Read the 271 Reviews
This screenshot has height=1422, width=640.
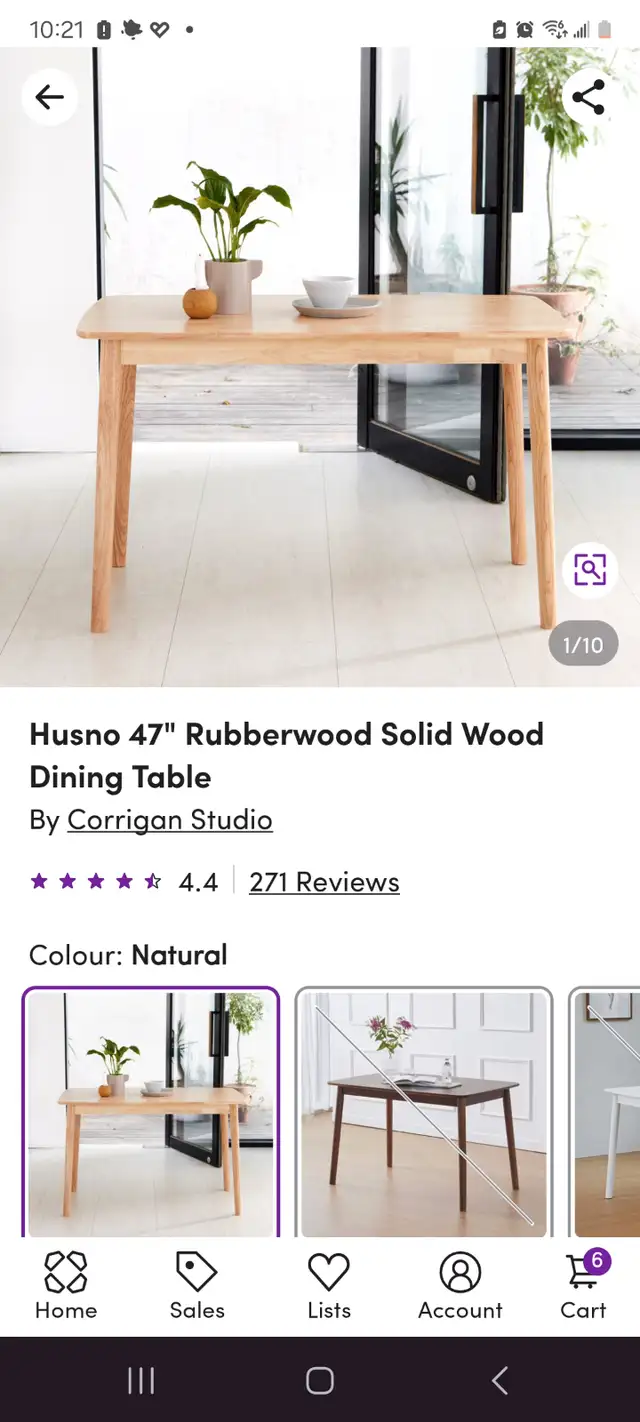[324, 882]
